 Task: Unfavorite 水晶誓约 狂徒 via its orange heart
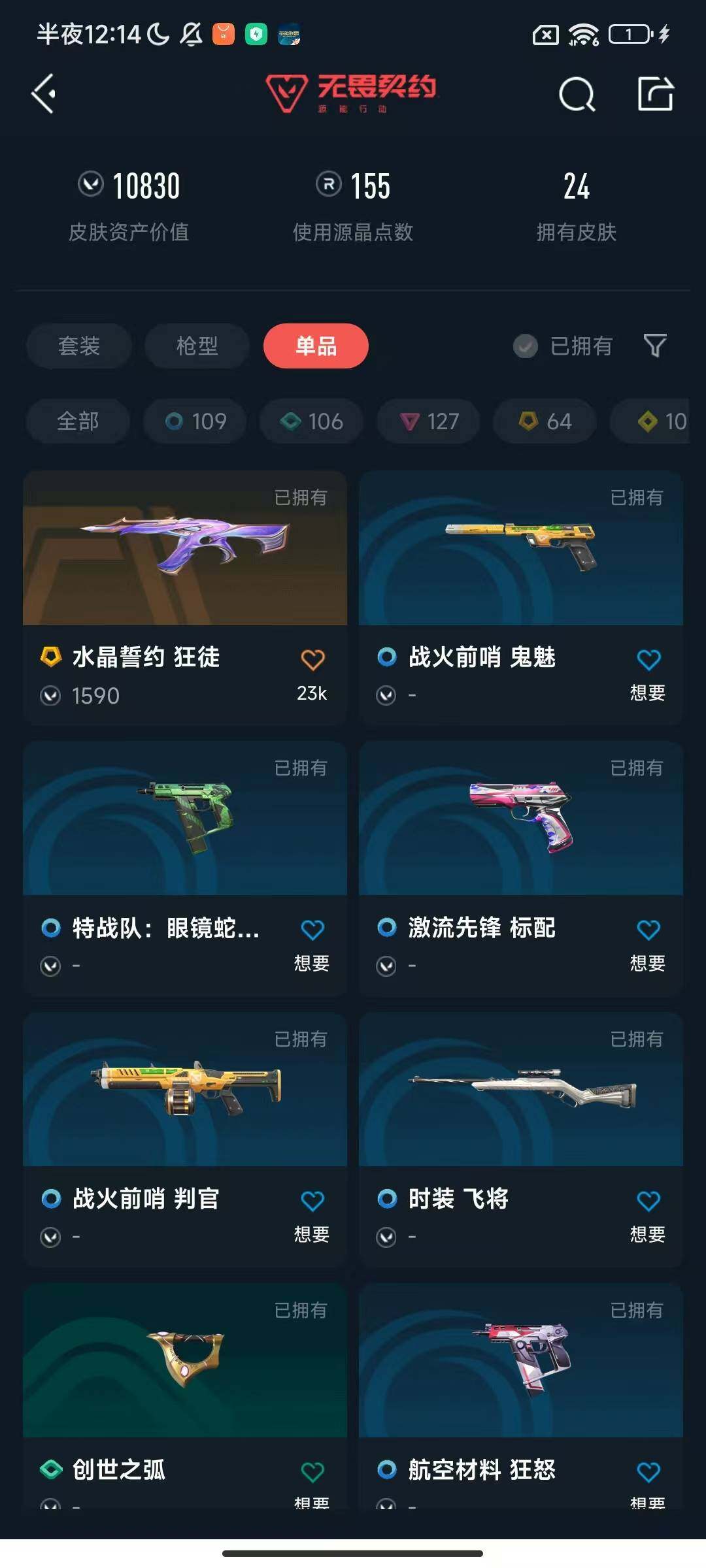point(313,659)
